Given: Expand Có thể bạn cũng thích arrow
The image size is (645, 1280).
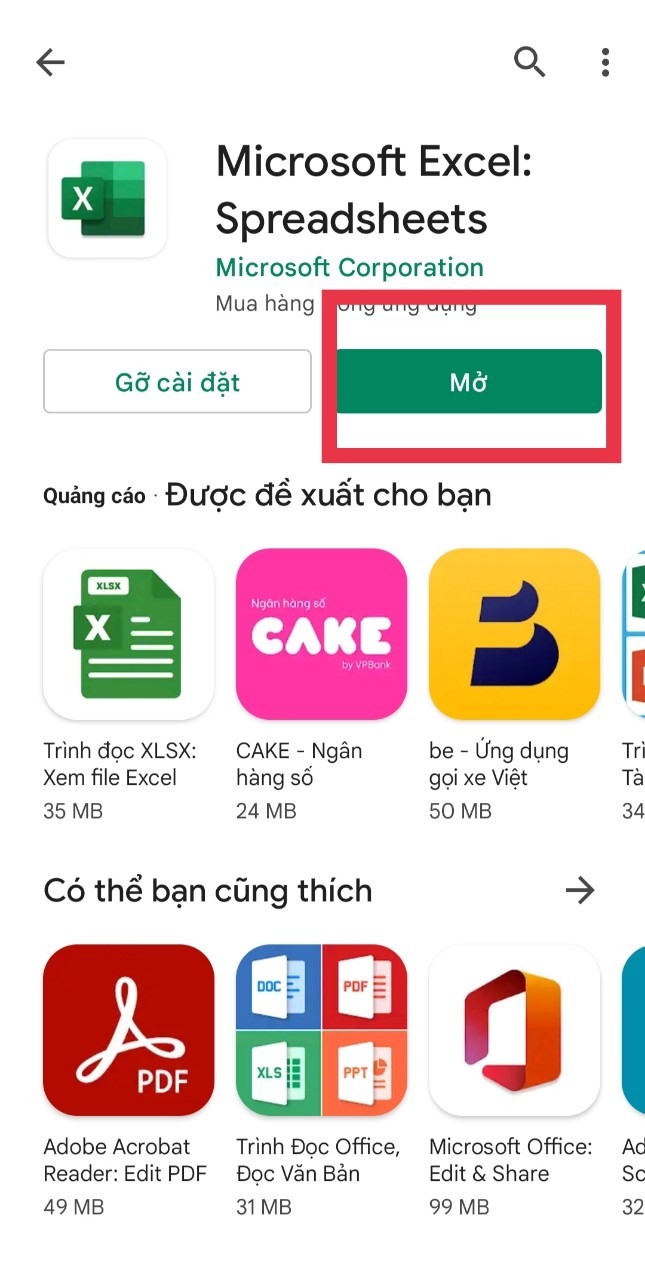Looking at the screenshot, I should [580, 890].
